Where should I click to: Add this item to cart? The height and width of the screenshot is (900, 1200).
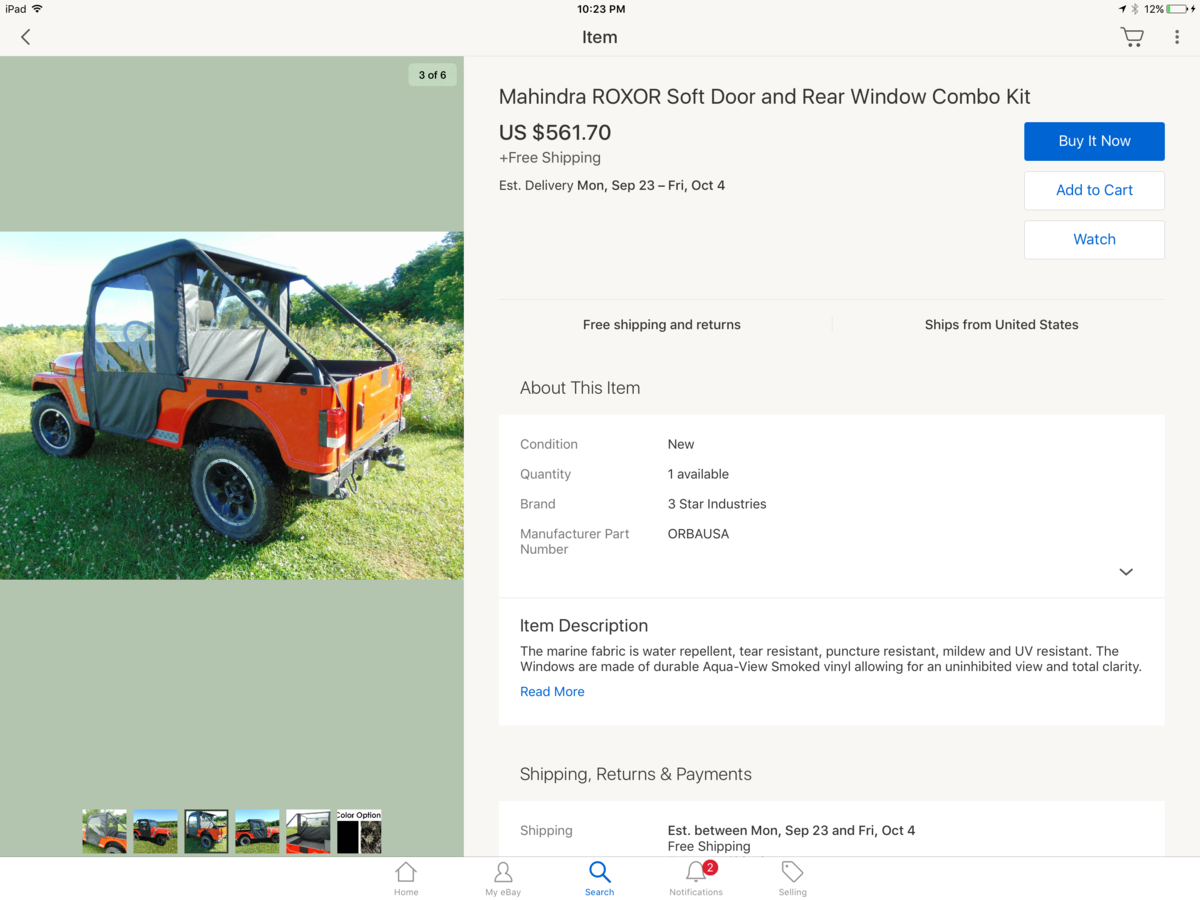(1094, 190)
